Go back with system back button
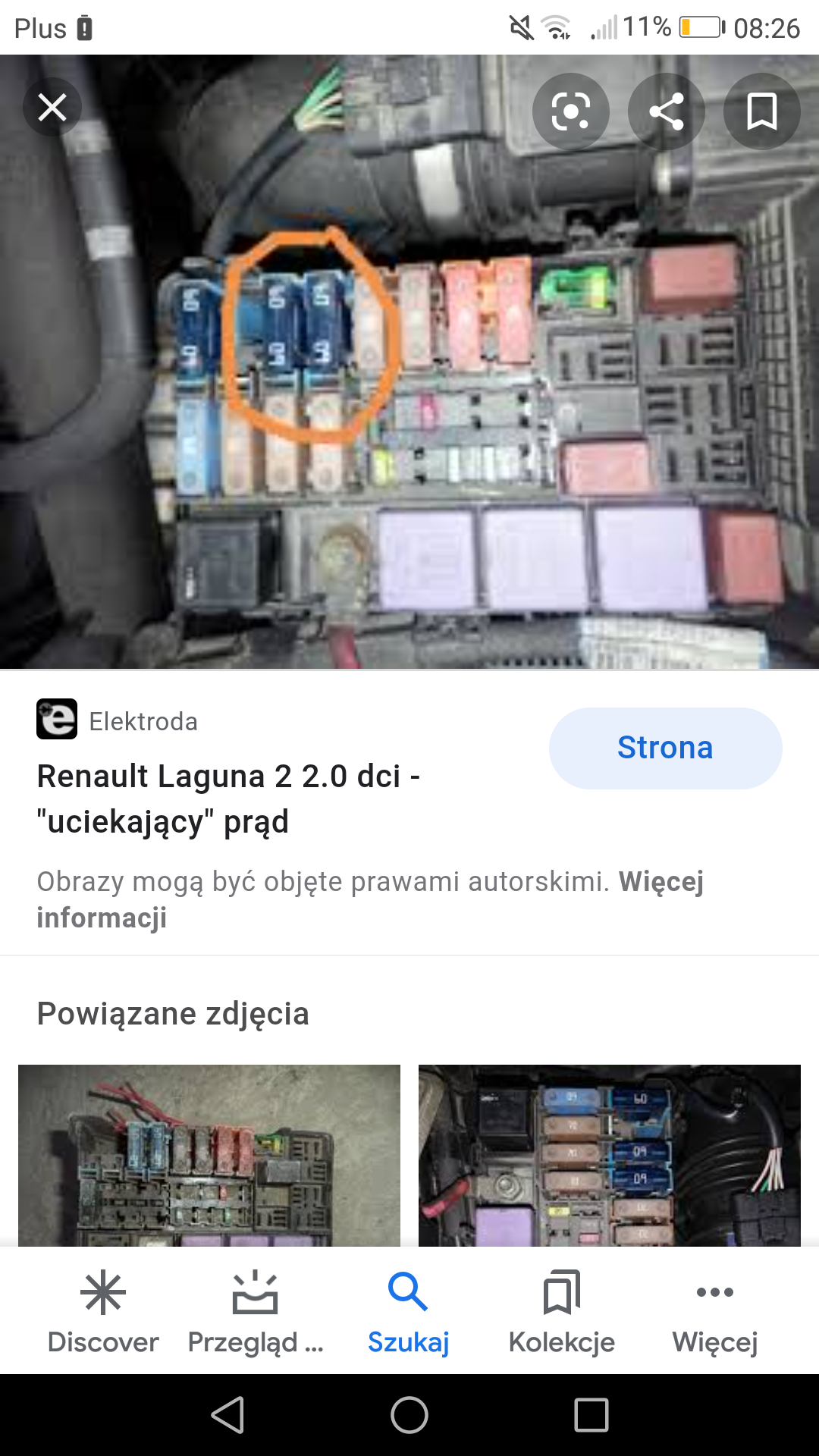The width and height of the screenshot is (819, 1456). click(227, 1415)
